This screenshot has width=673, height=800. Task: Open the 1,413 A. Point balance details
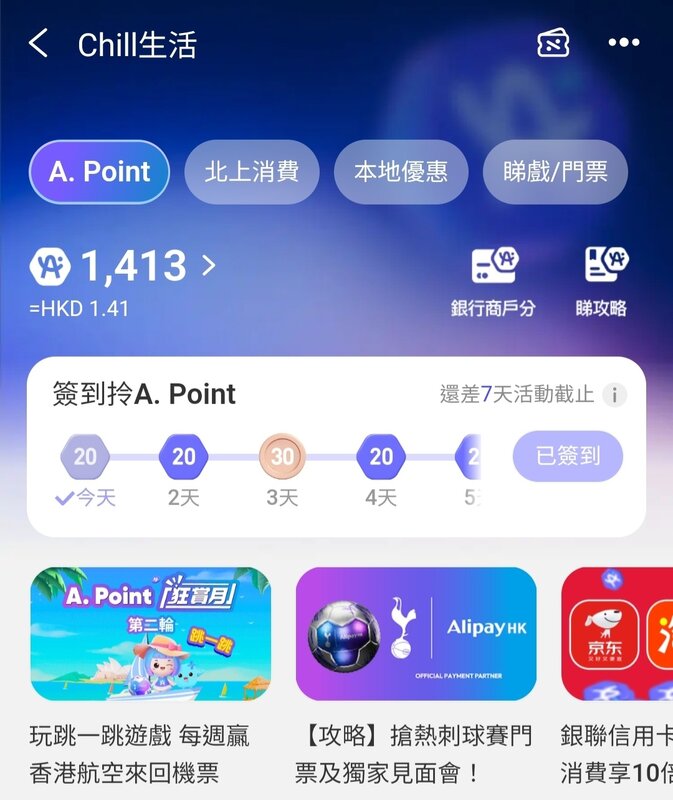(125, 267)
